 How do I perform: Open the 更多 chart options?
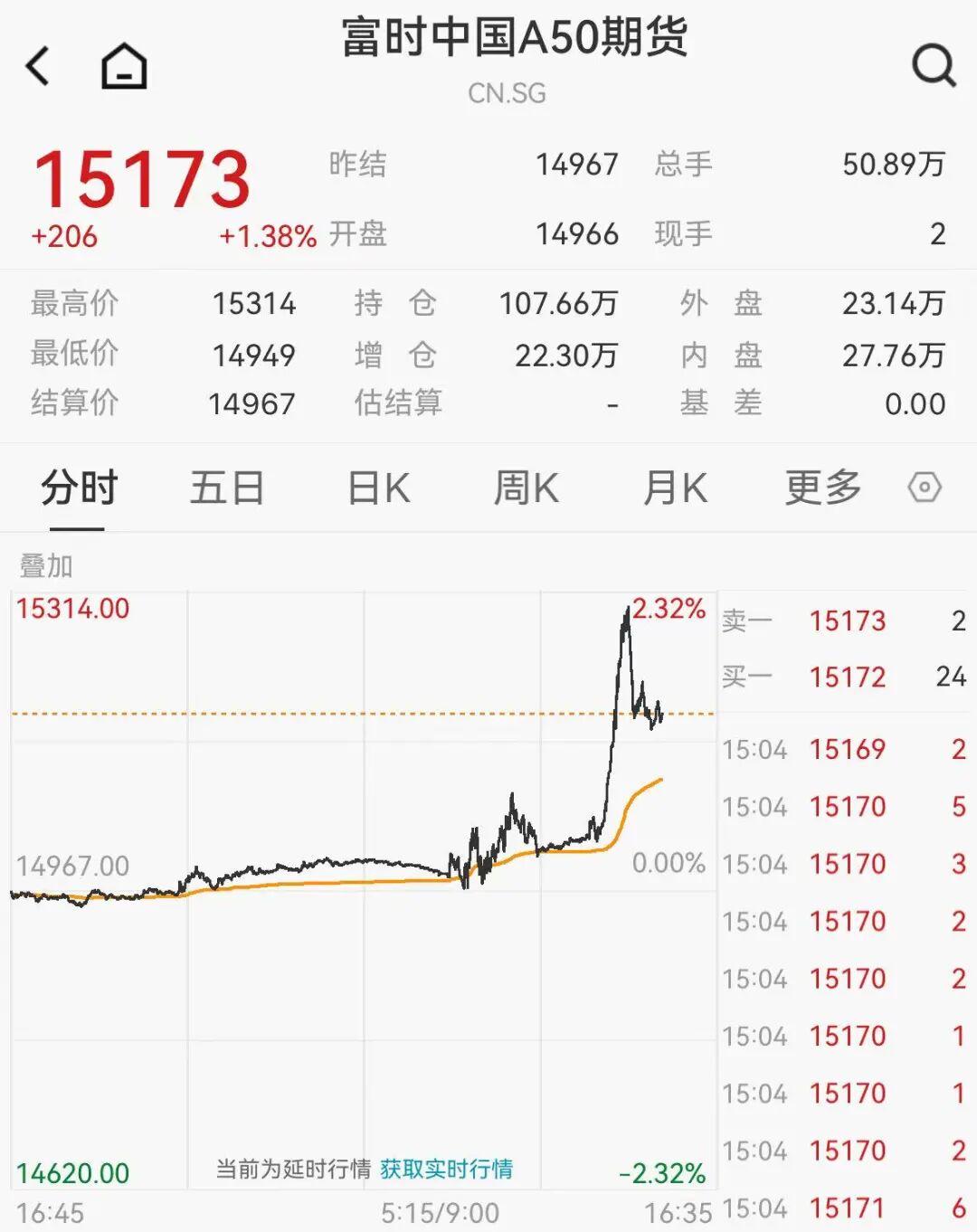coord(822,488)
